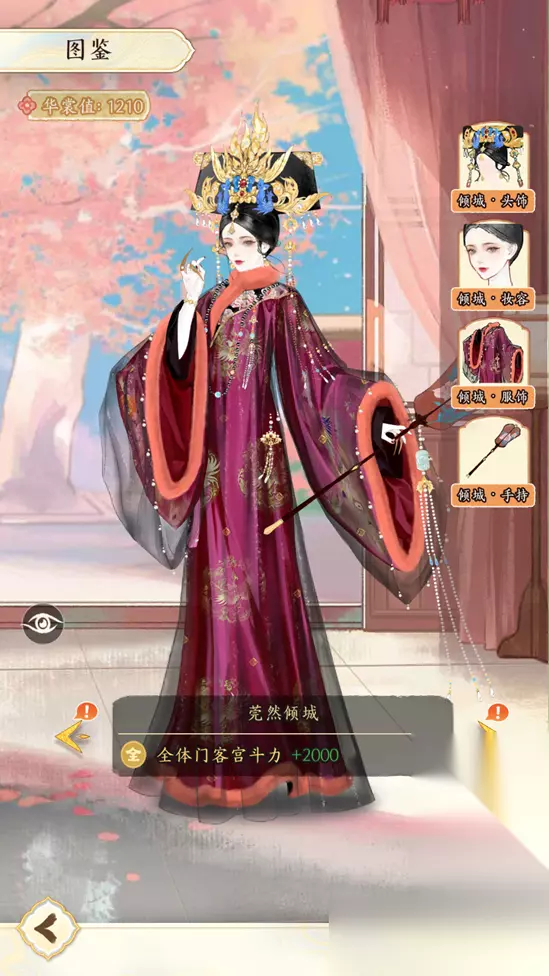Open the 倾城·头饰 headwear item

(x=493, y=168)
